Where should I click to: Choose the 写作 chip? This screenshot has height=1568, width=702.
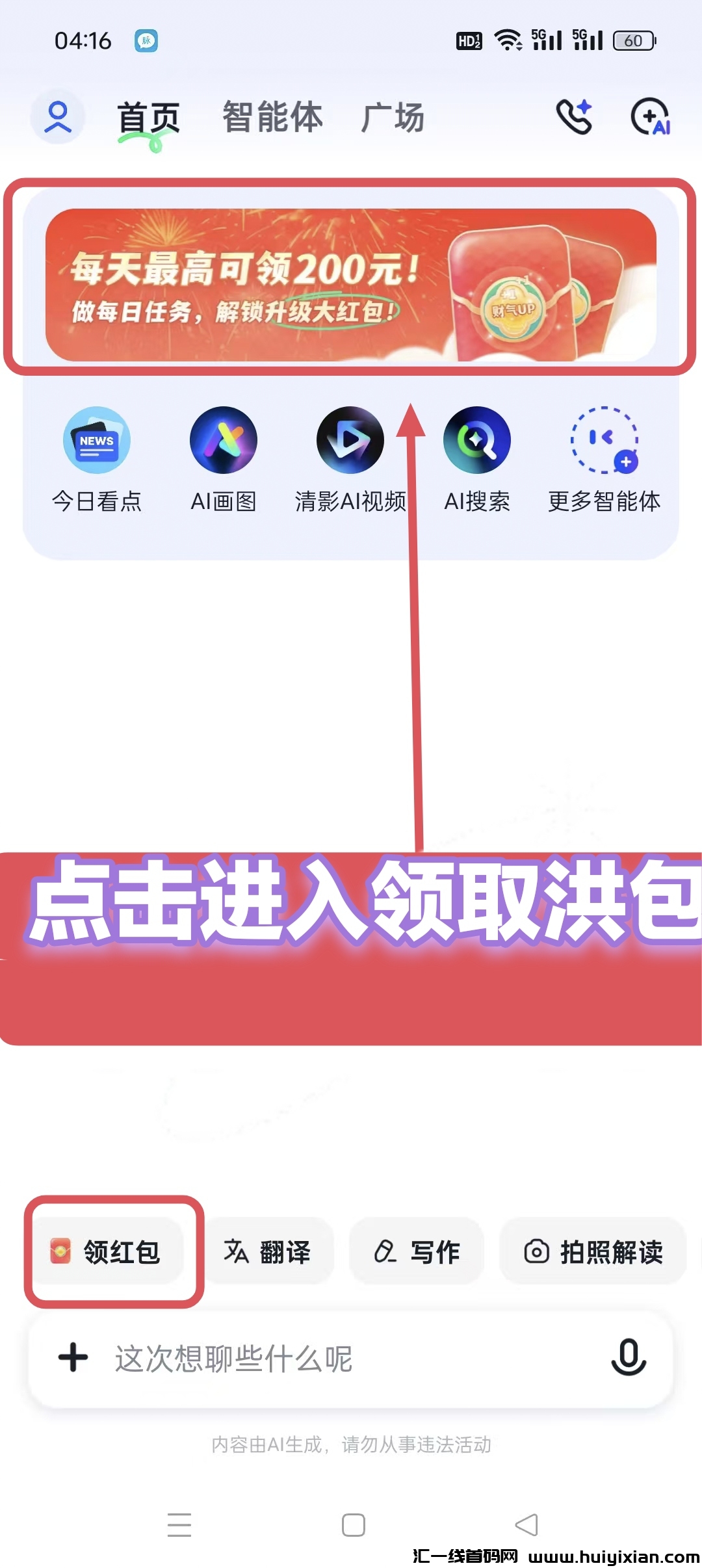pos(417,1251)
